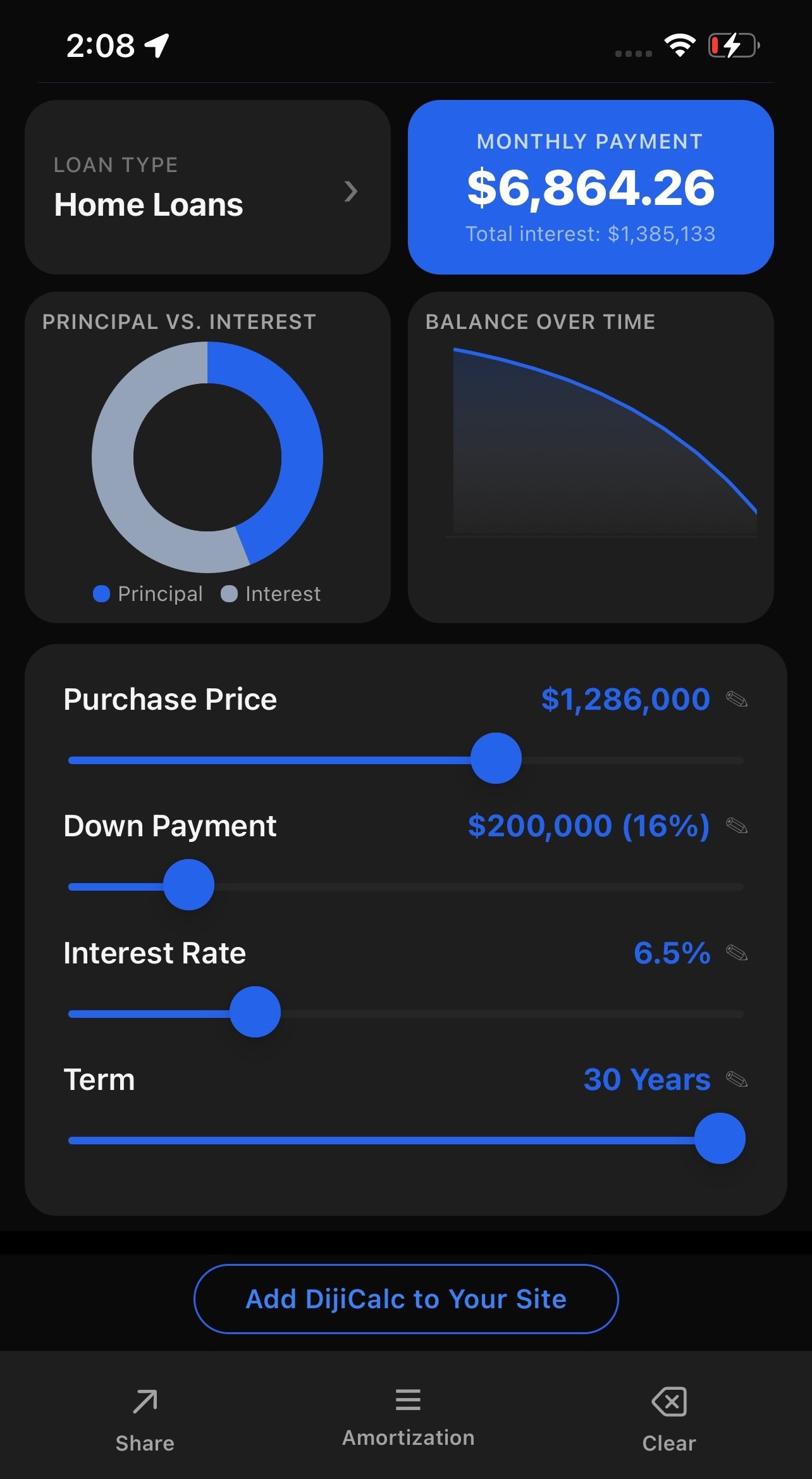Screen dimensions: 812x1479
Task: Edit the Interest Rate value
Action: (x=737, y=952)
